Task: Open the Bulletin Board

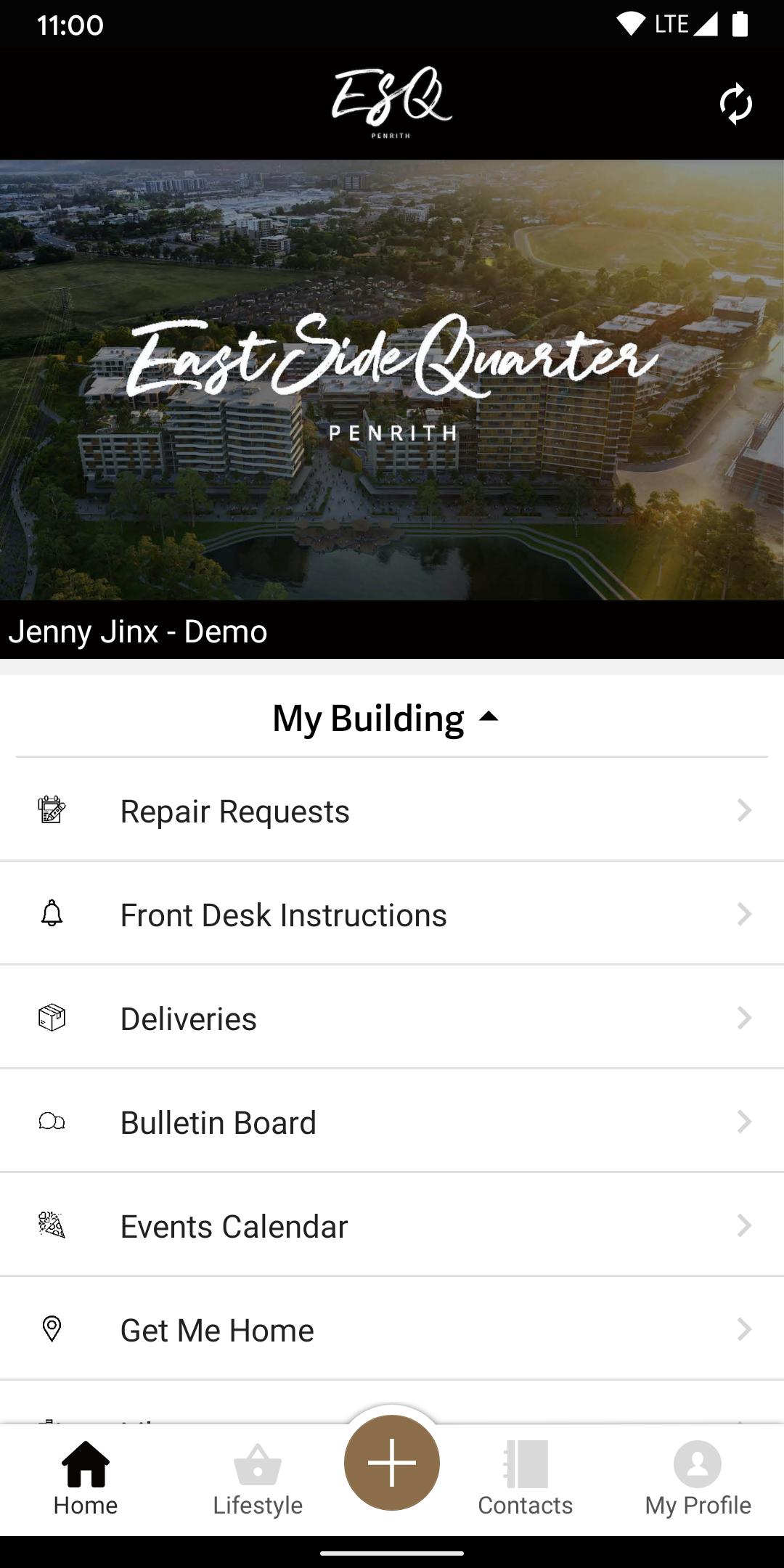Action: click(392, 1122)
